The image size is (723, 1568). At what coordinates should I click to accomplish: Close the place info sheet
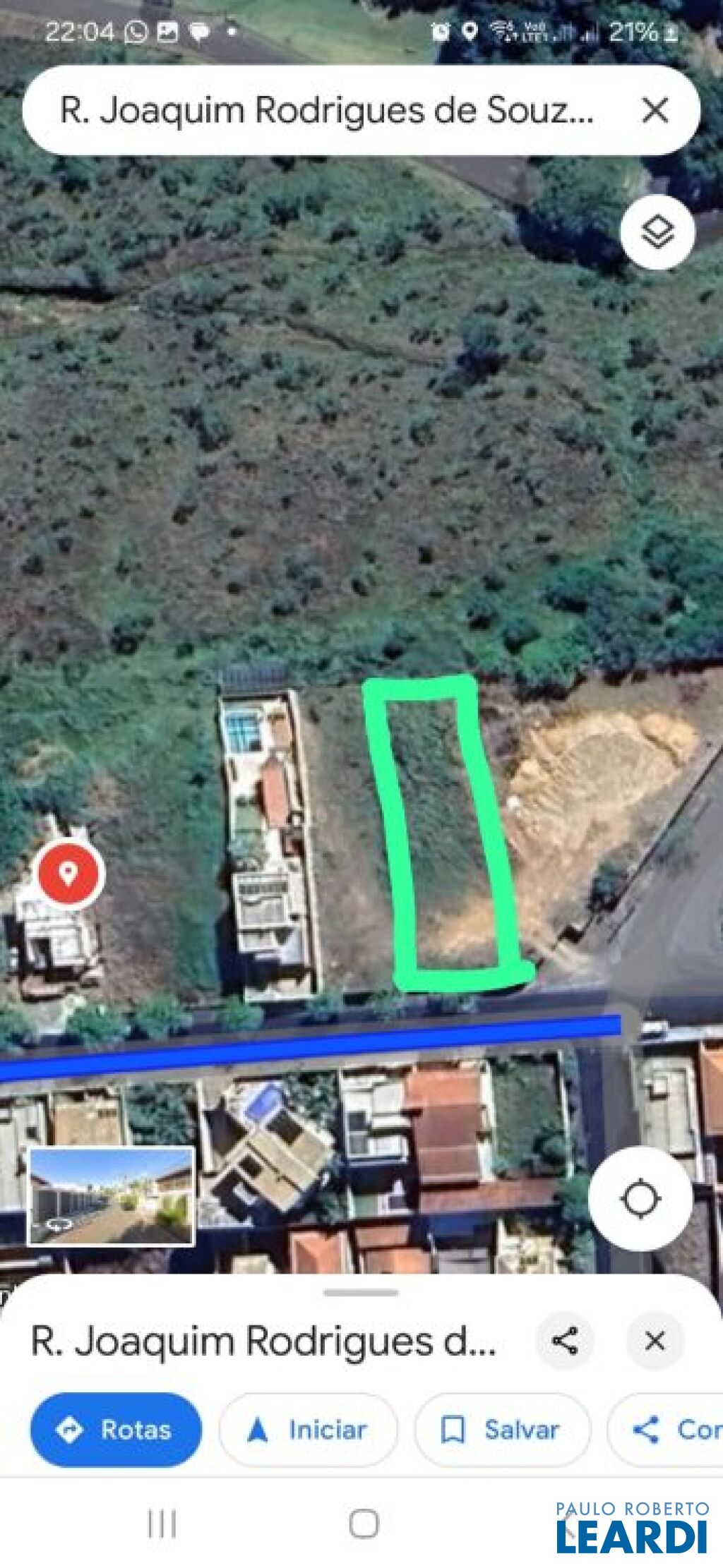(655, 1341)
